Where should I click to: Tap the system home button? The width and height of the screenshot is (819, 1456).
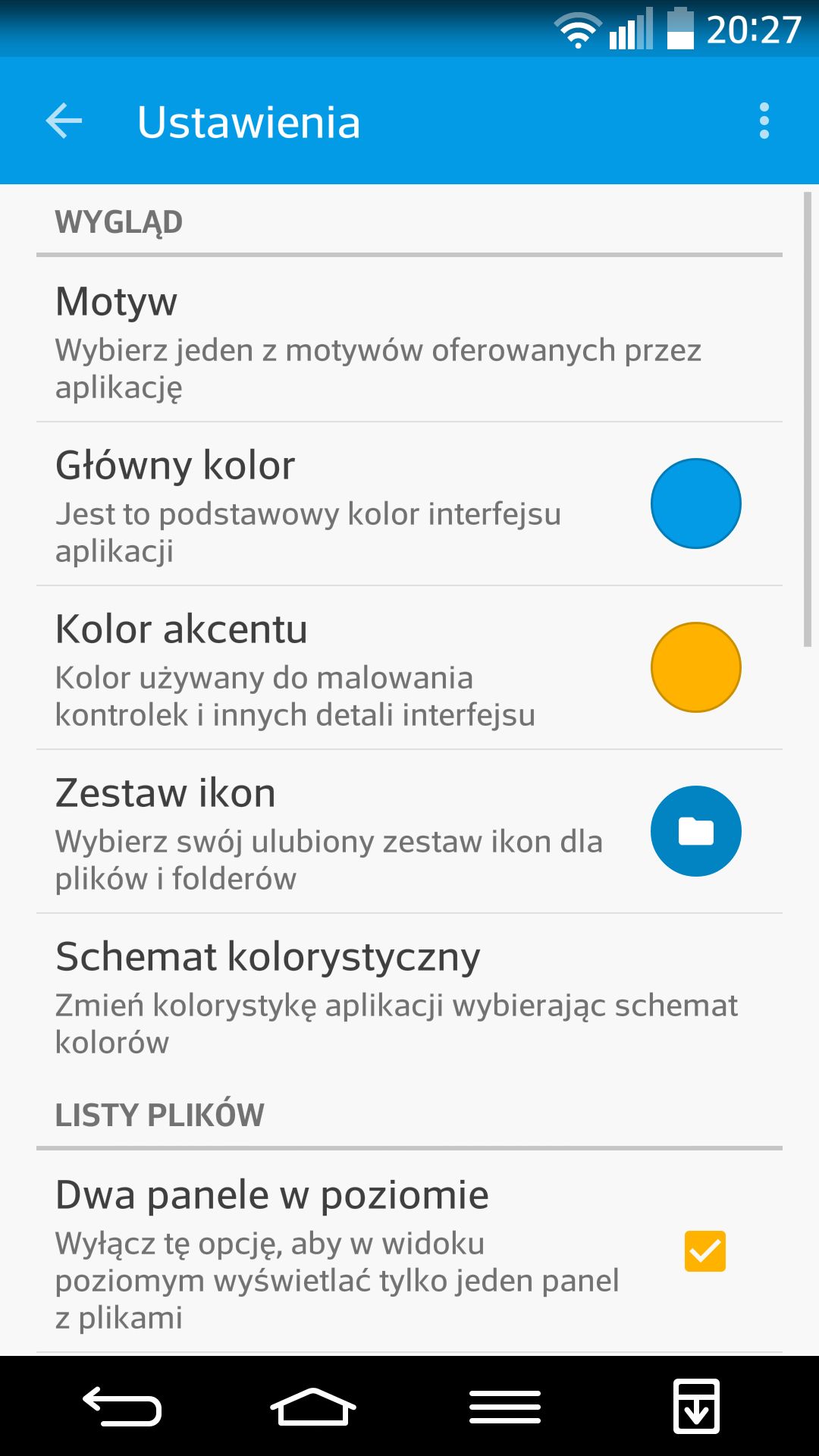[x=313, y=1407]
